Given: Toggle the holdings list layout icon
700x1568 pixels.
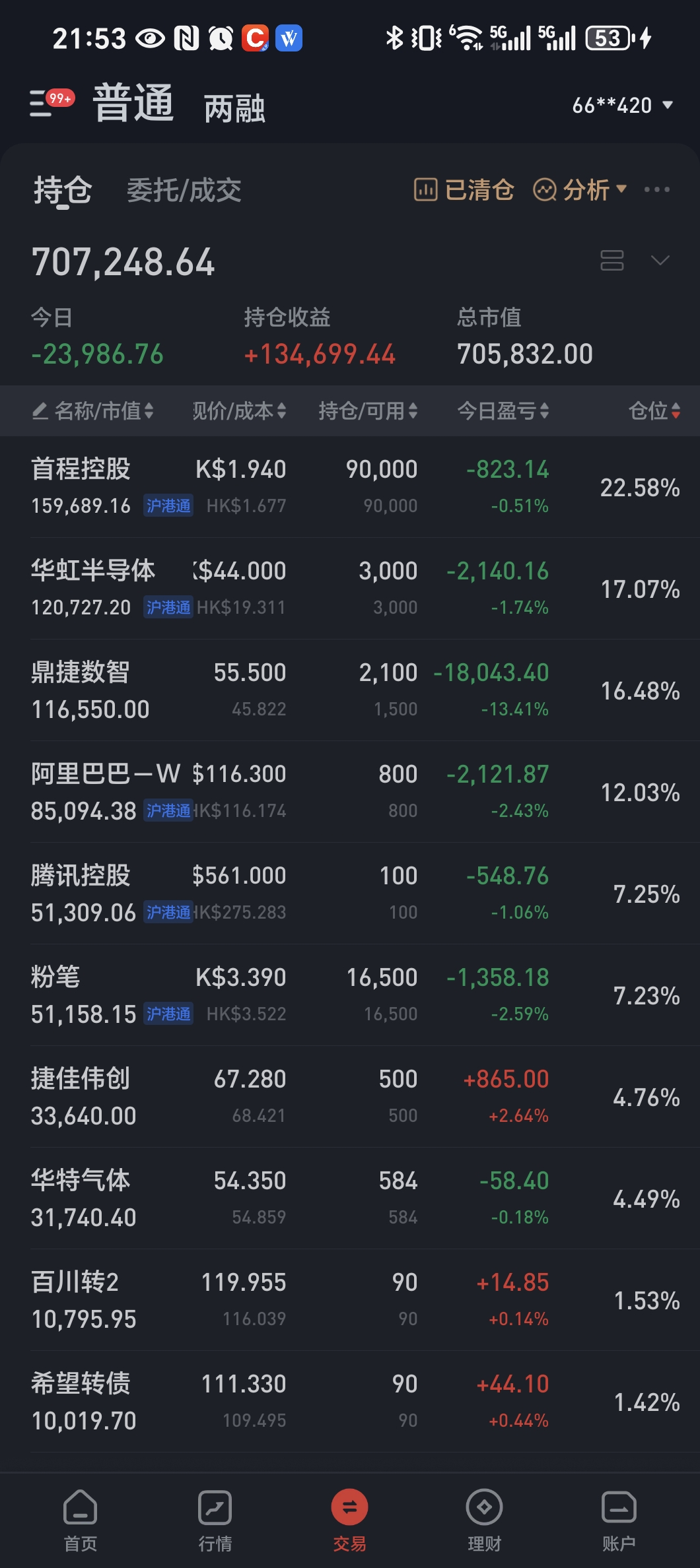Looking at the screenshot, I should (612, 260).
